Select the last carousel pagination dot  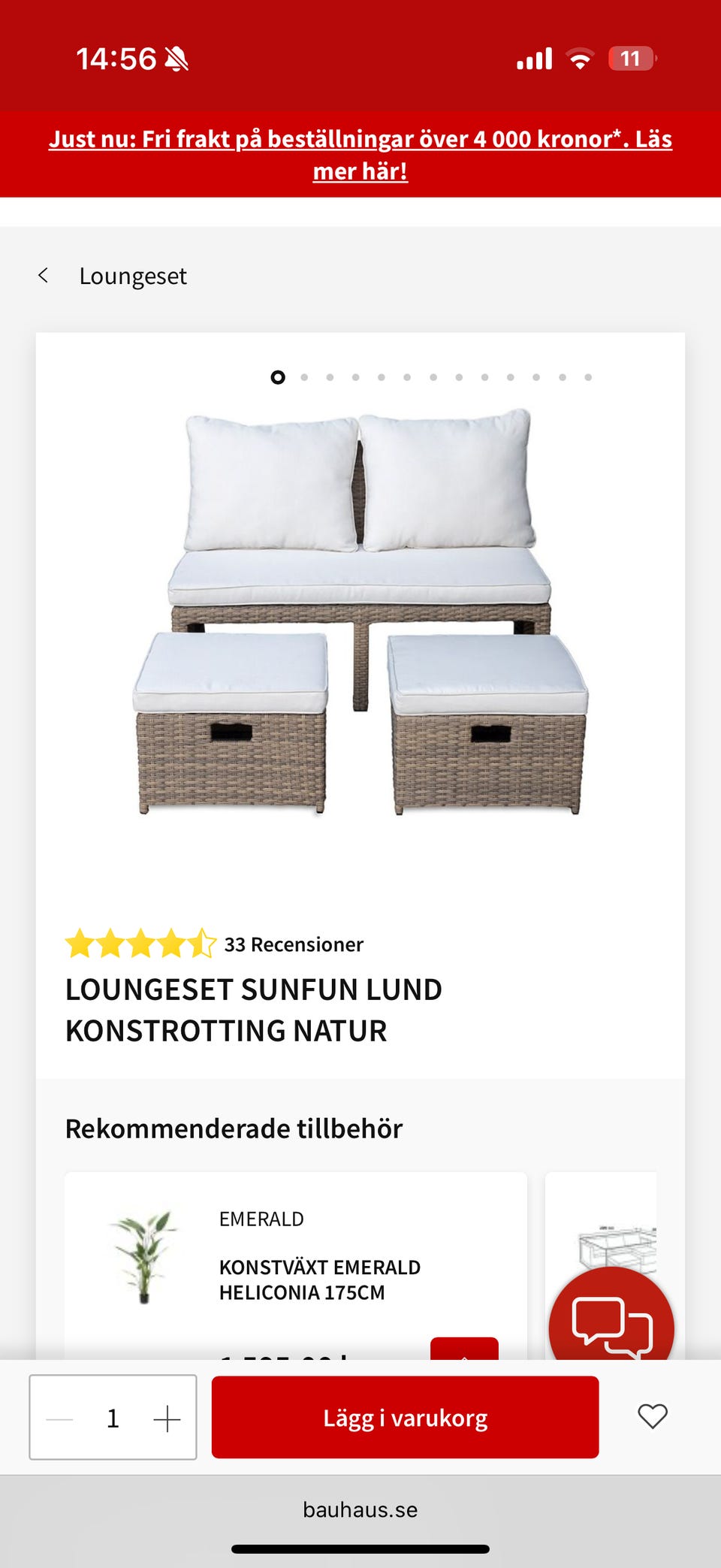click(587, 377)
